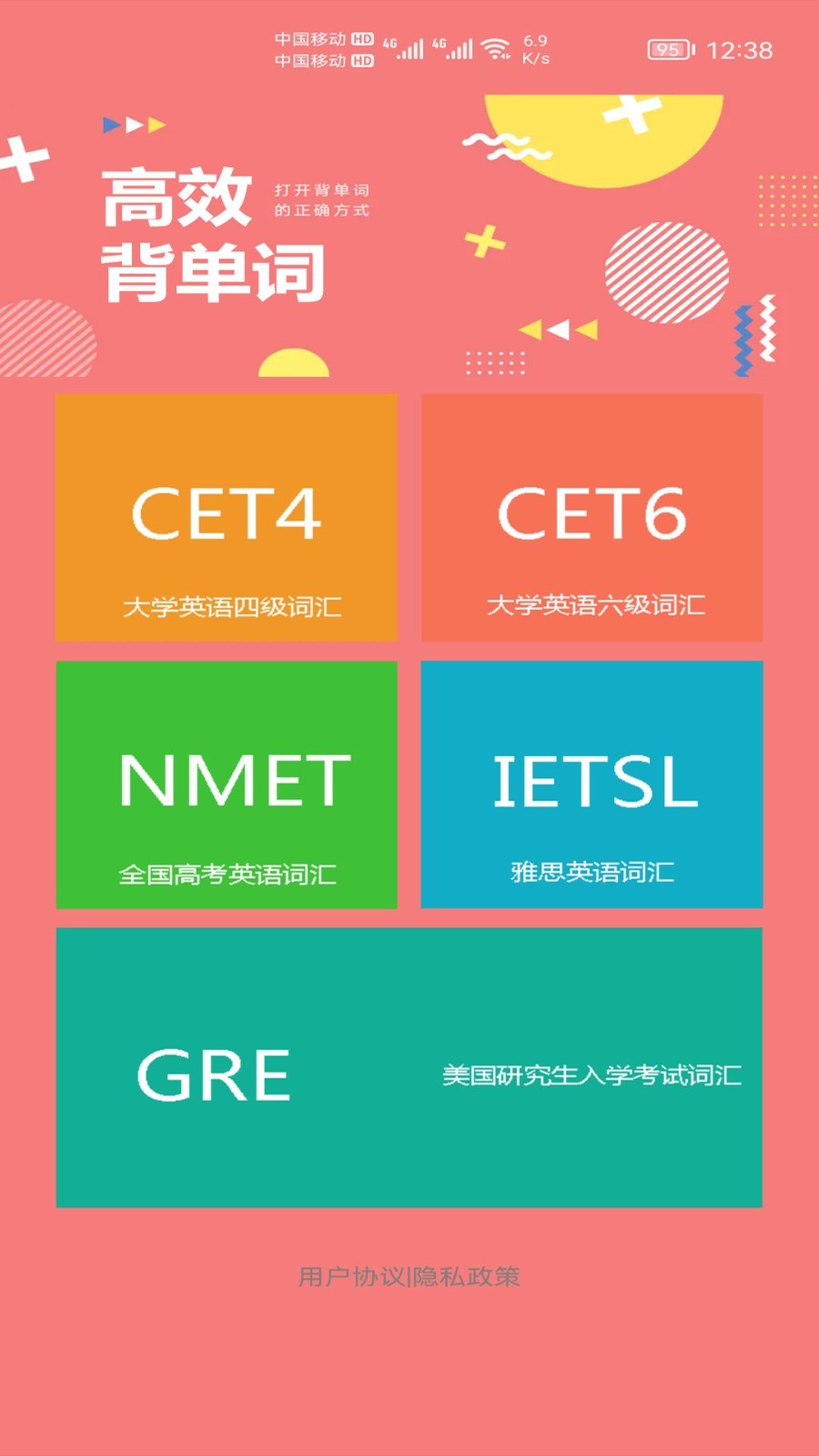Viewport: 819px width, 1456px height.
Task: Open the 用户协议 user agreement link
Action: (x=350, y=1278)
